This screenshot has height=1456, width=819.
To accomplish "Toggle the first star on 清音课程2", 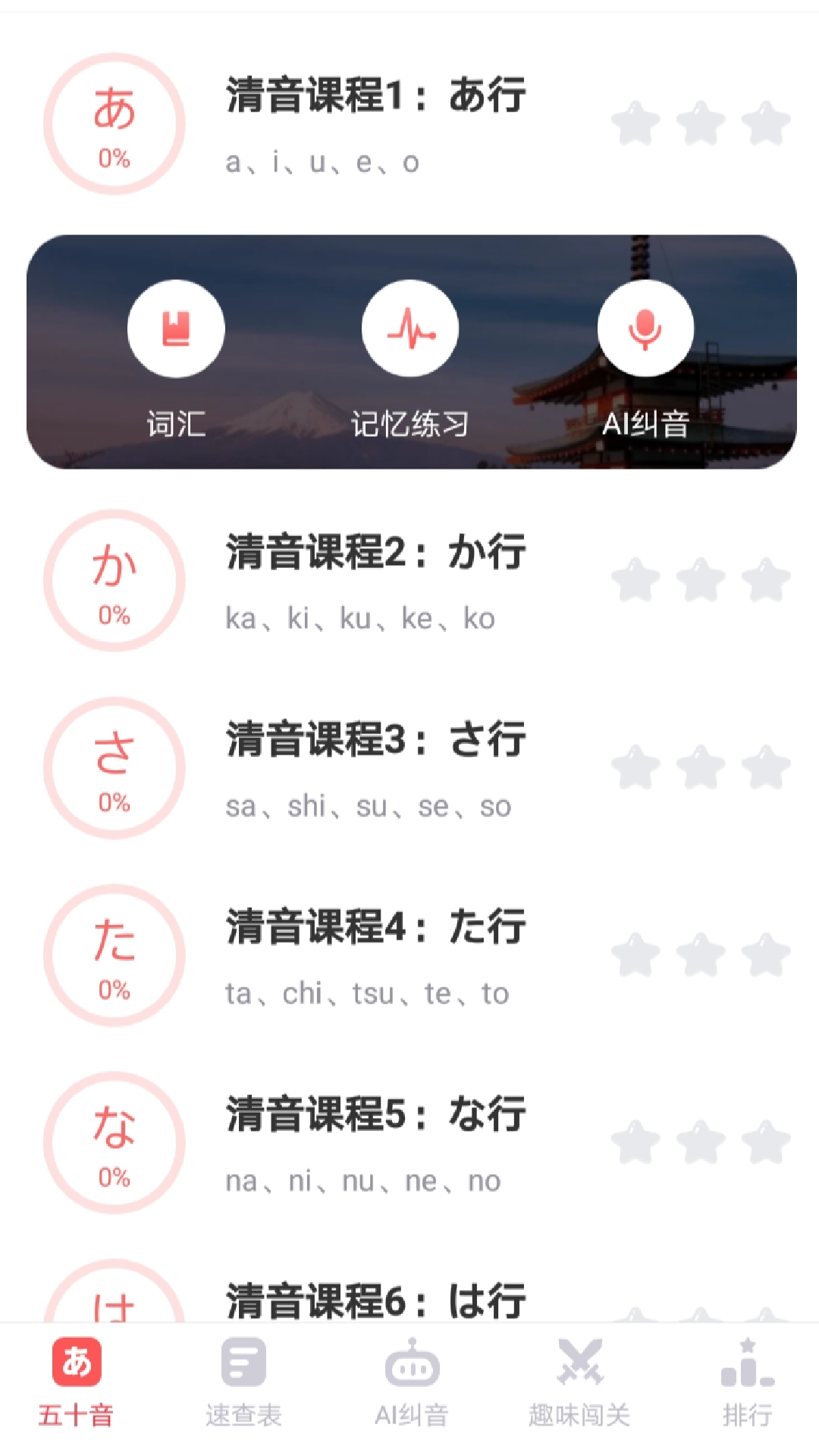I will [635, 579].
